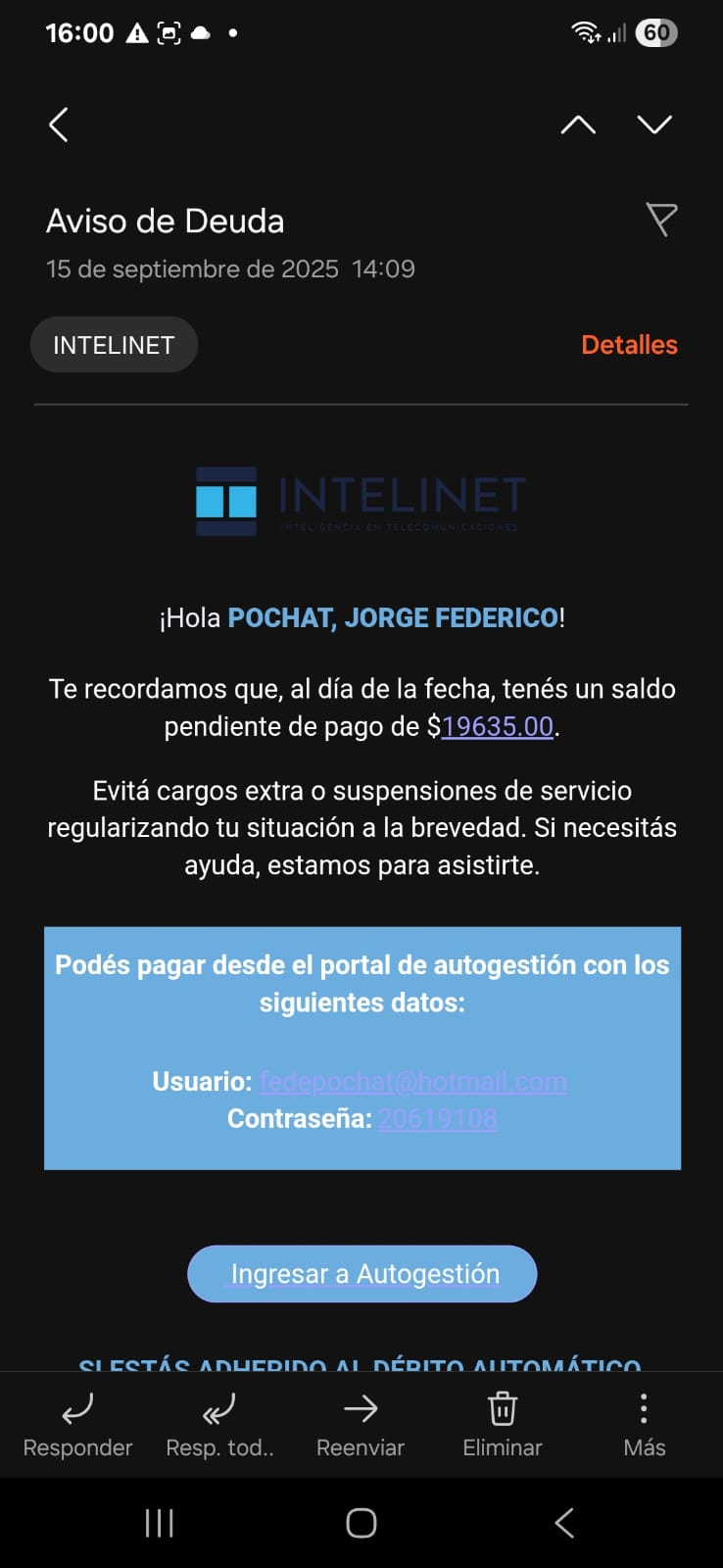Viewport: 723px width, 1568px height.
Task: Reply to all recipients
Action: [x=219, y=1424]
